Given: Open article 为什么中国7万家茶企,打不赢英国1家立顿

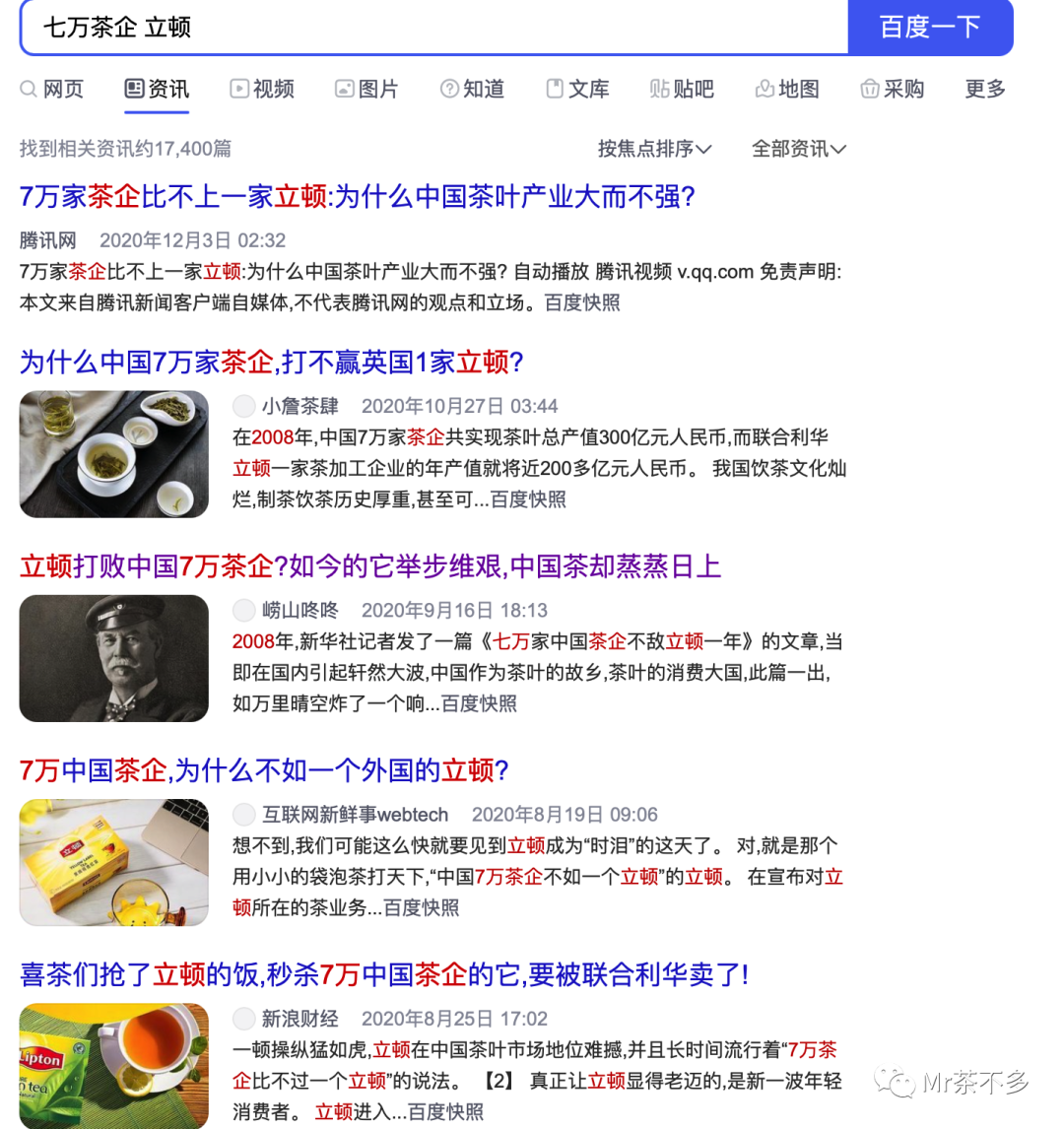Looking at the screenshot, I should (271, 363).
